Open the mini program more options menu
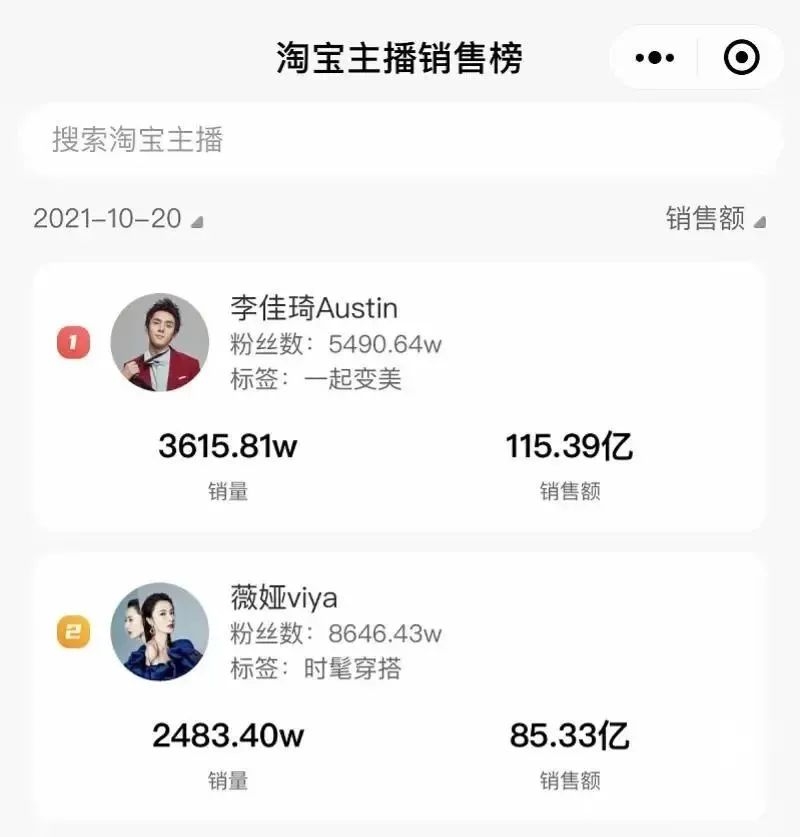 point(655,58)
